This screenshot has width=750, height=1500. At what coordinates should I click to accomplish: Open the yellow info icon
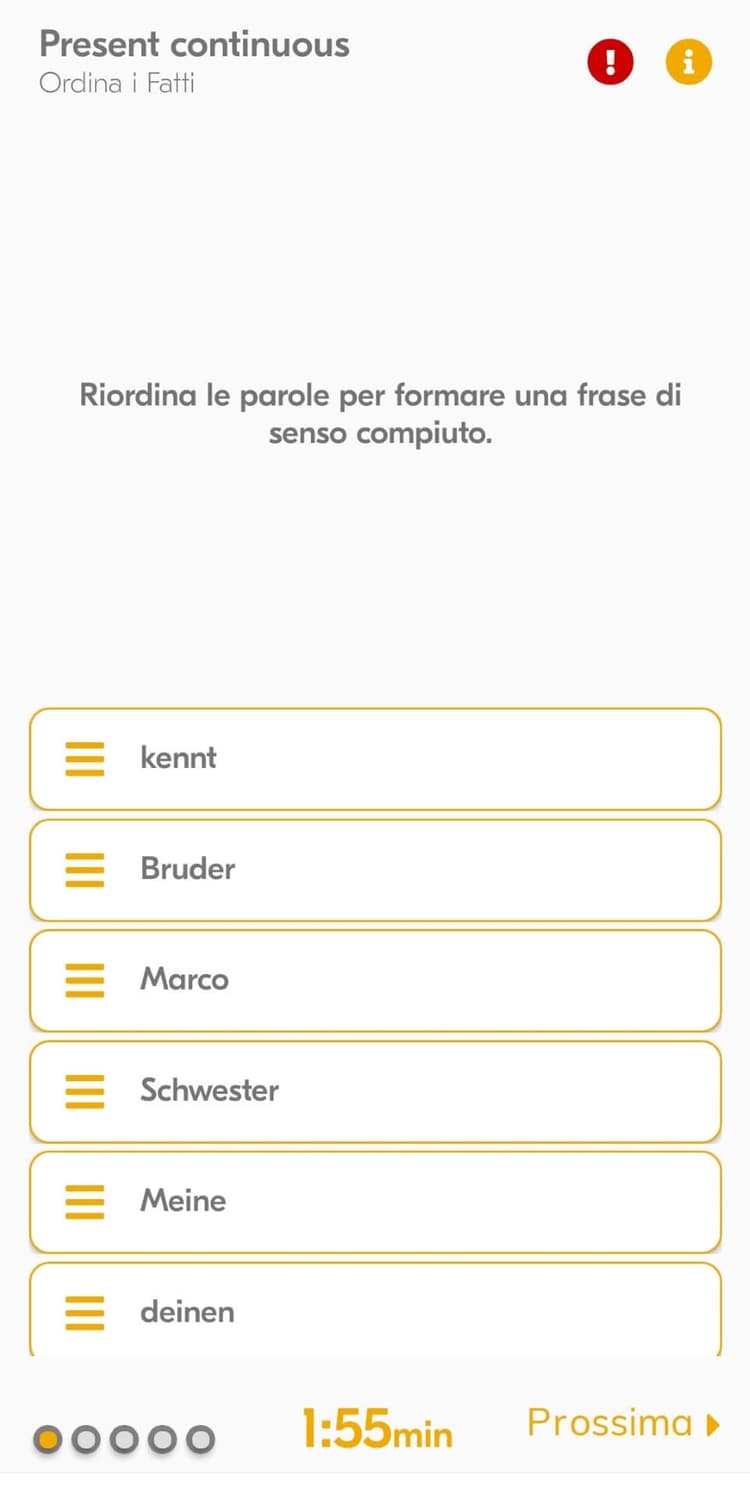[688, 62]
